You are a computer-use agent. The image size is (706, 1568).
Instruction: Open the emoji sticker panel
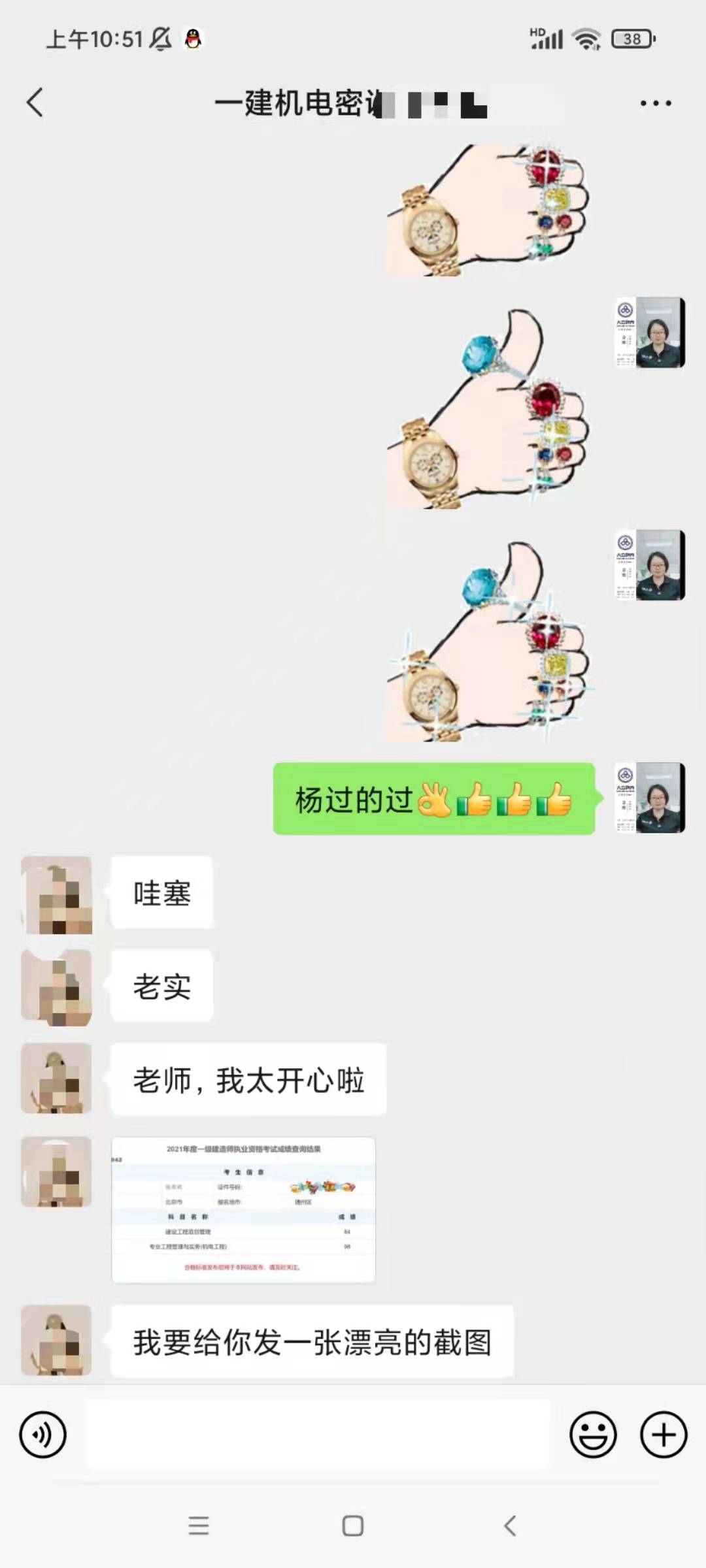[x=593, y=1435]
